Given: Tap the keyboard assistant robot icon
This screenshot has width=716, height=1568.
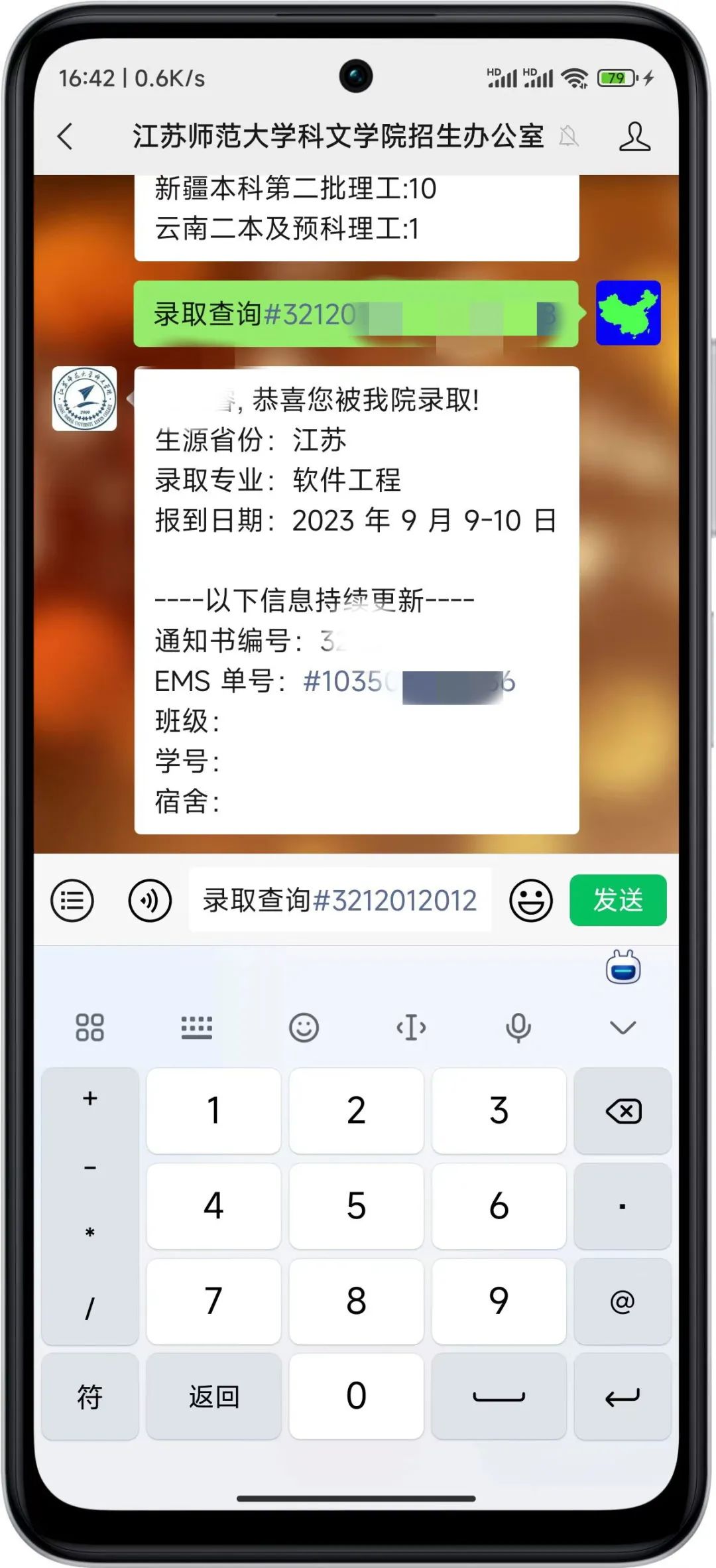Looking at the screenshot, I should click(623, 967).
